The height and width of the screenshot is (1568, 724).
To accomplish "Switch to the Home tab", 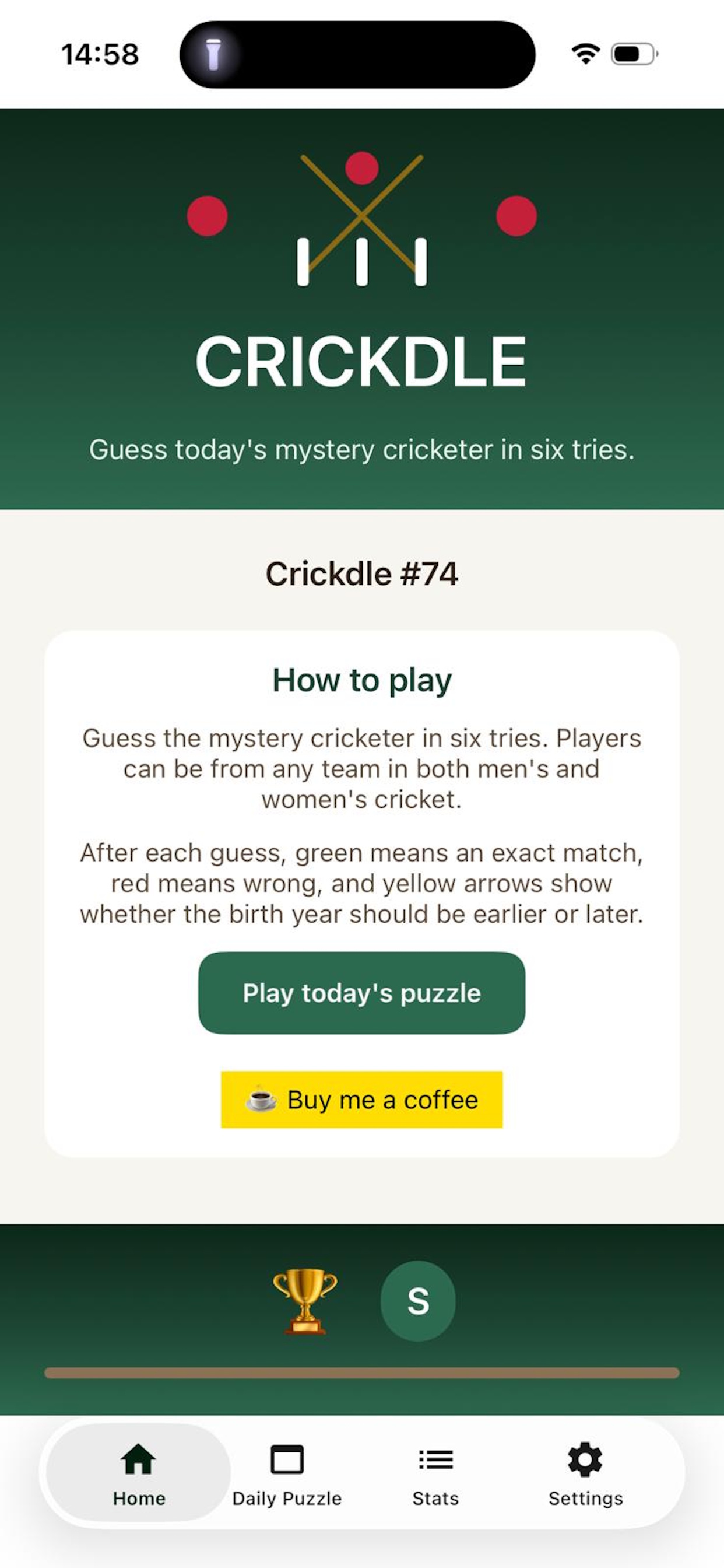I will coord(138,1473).
